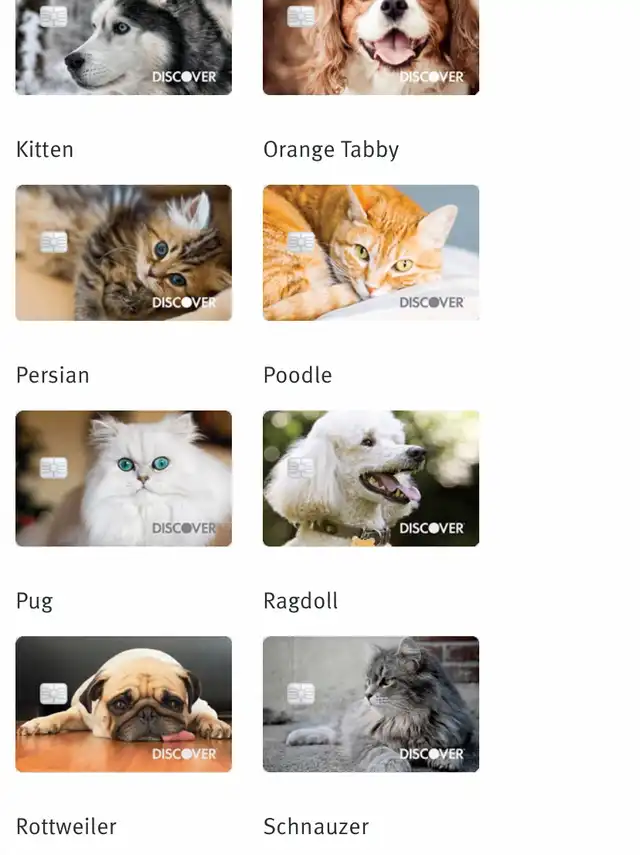Select the Kitten card design
640x855 pixels.
coord(124,252)
